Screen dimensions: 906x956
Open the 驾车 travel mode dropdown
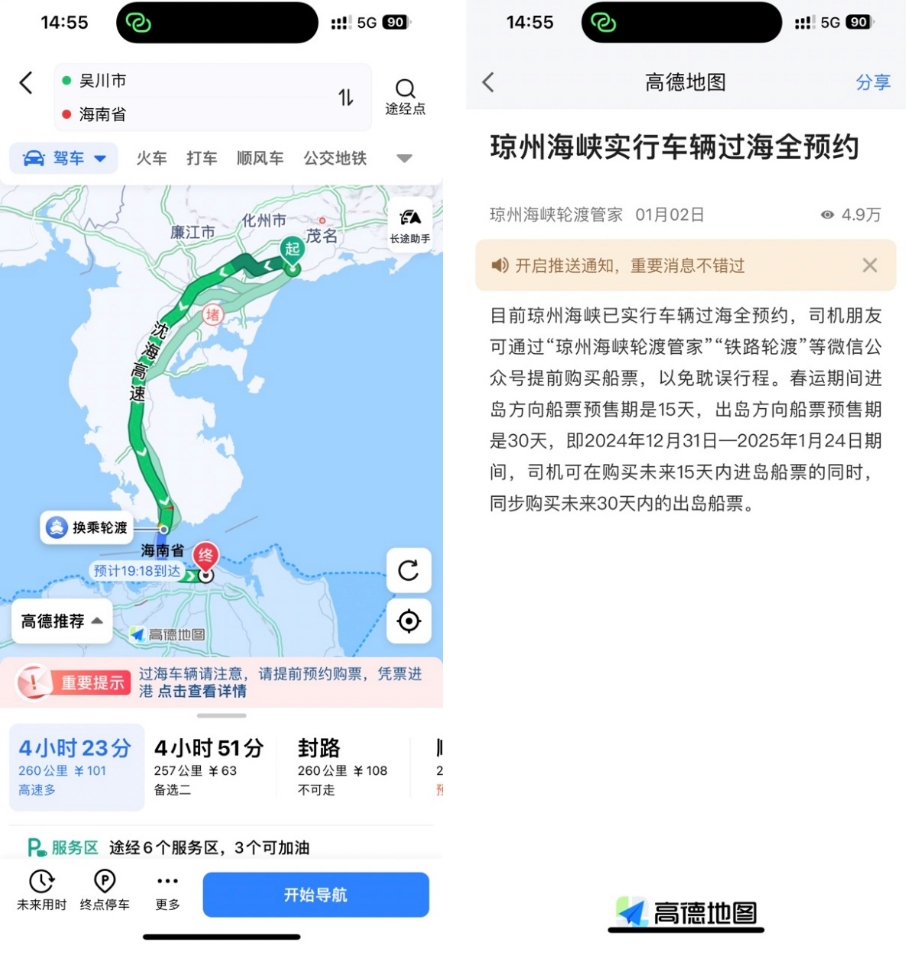coord(64,158)
